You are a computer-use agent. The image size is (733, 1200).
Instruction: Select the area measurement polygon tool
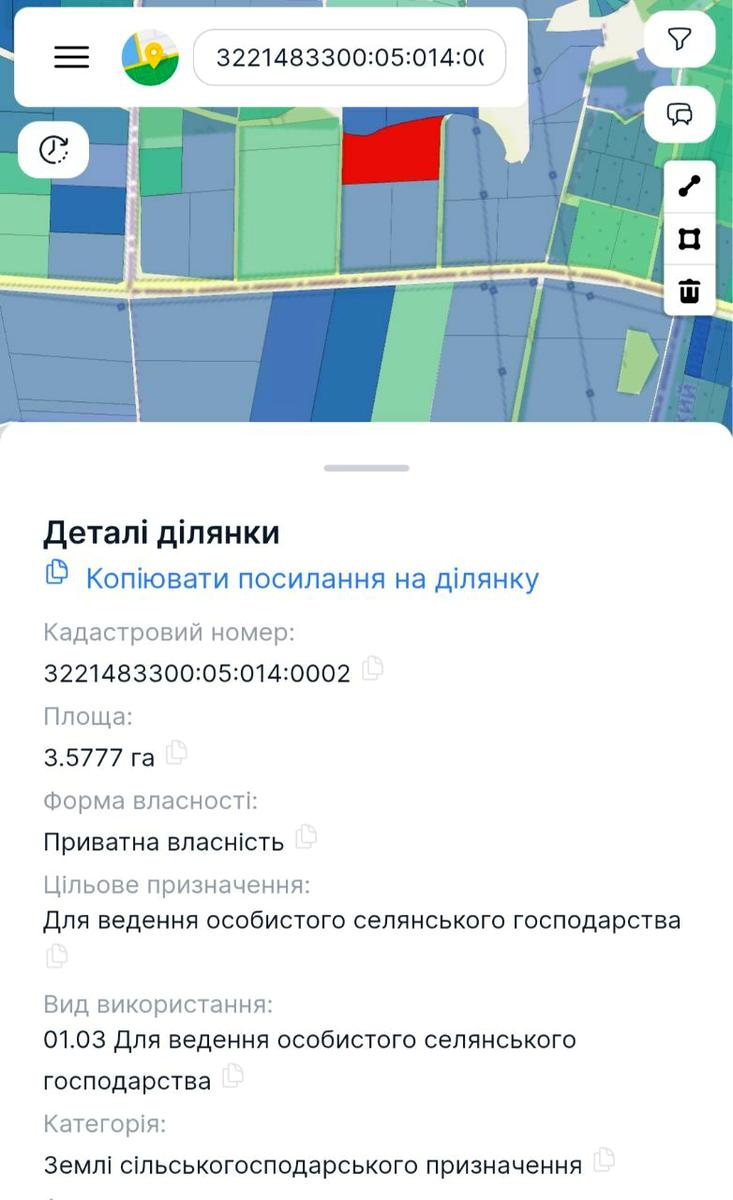point(688,238)
